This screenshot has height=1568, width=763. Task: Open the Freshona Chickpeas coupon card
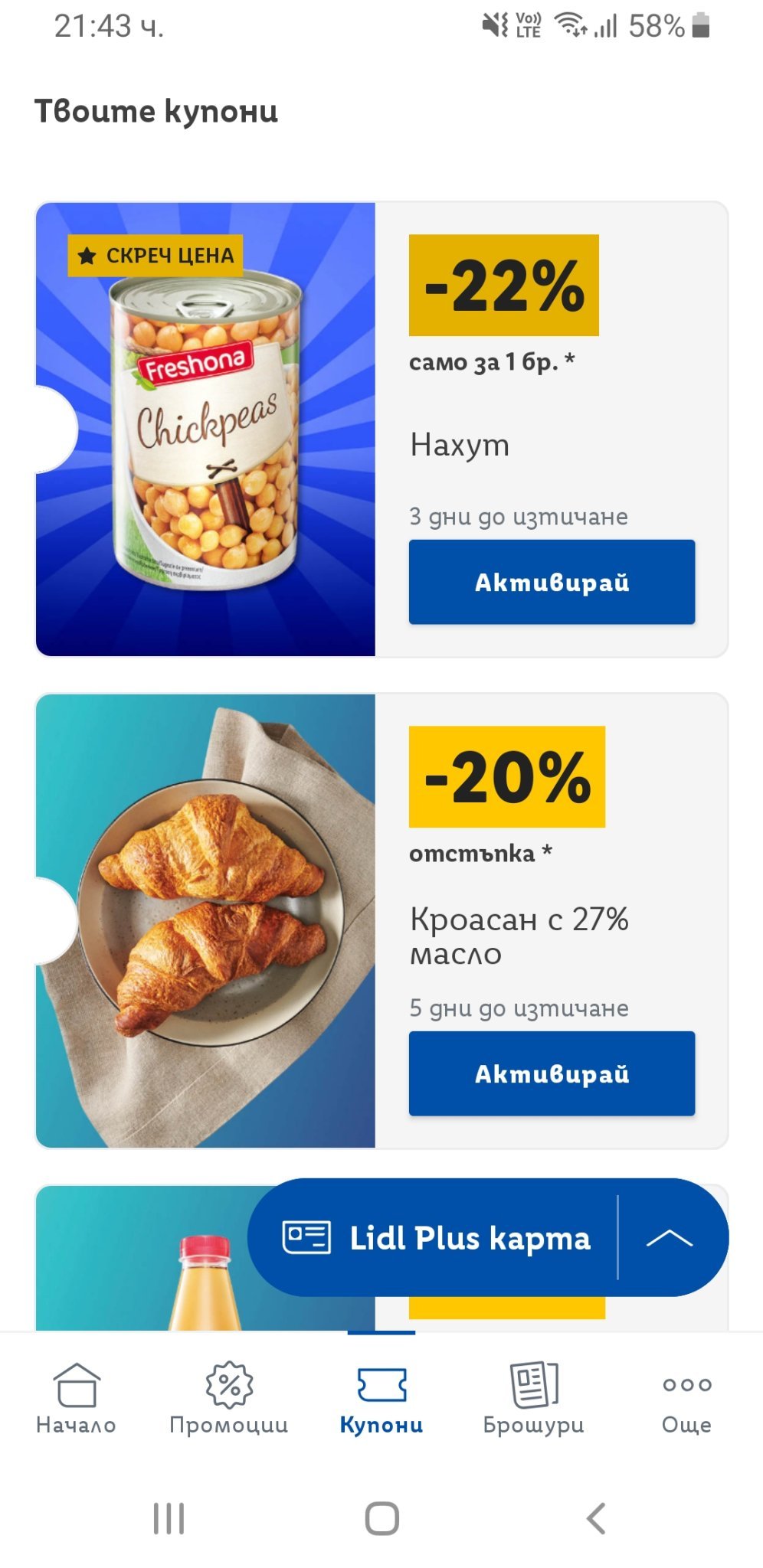(x=205, y=429)
